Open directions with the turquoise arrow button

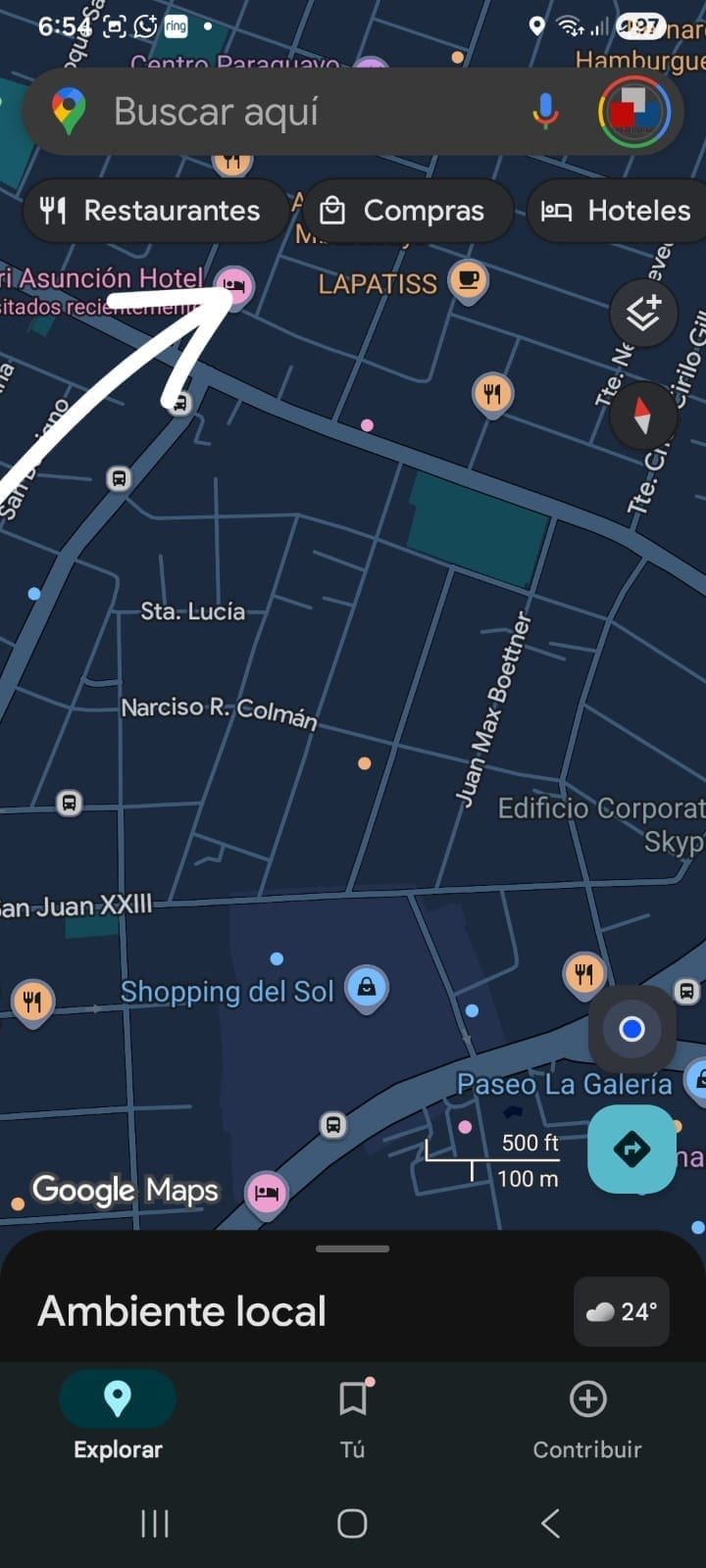click(x=631, y=1149)
